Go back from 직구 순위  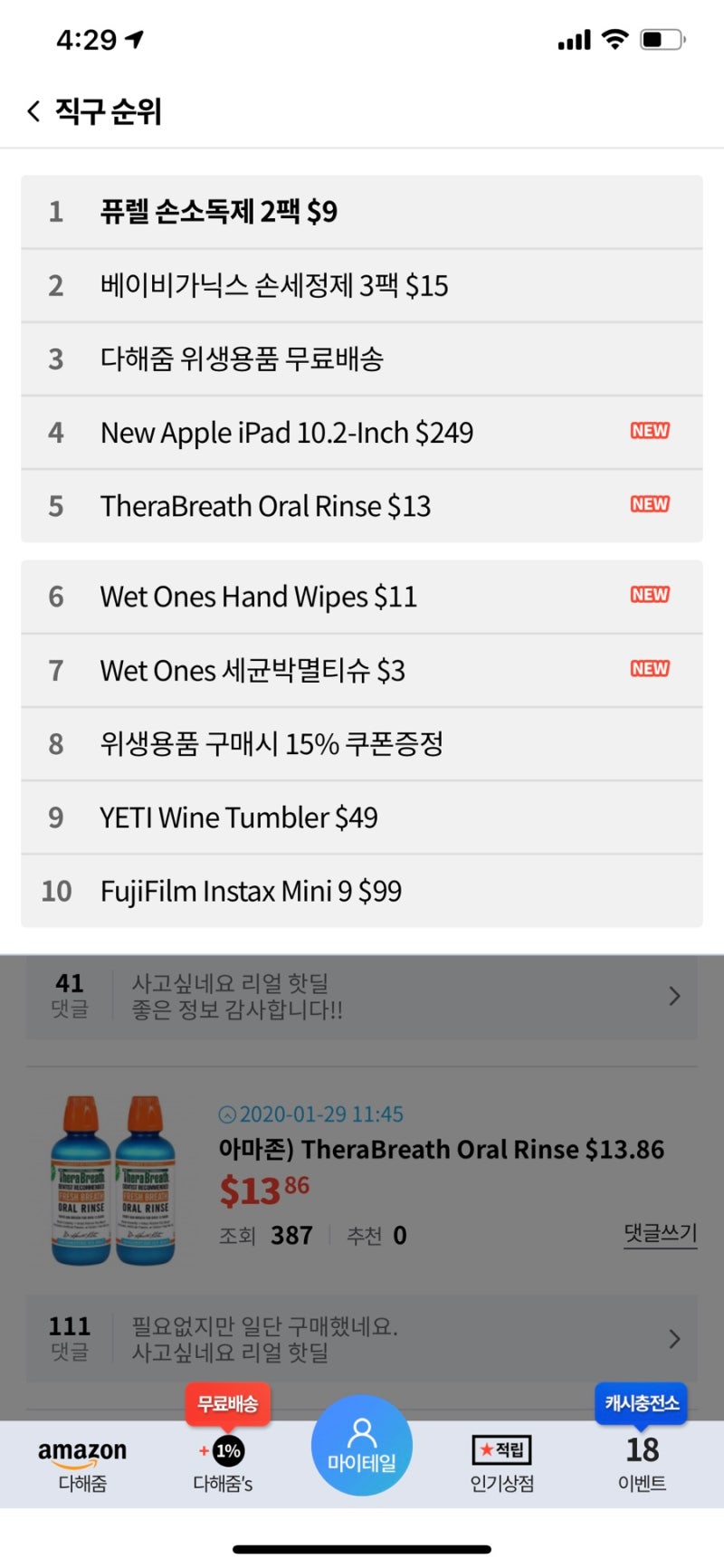(x=34, y=111)
